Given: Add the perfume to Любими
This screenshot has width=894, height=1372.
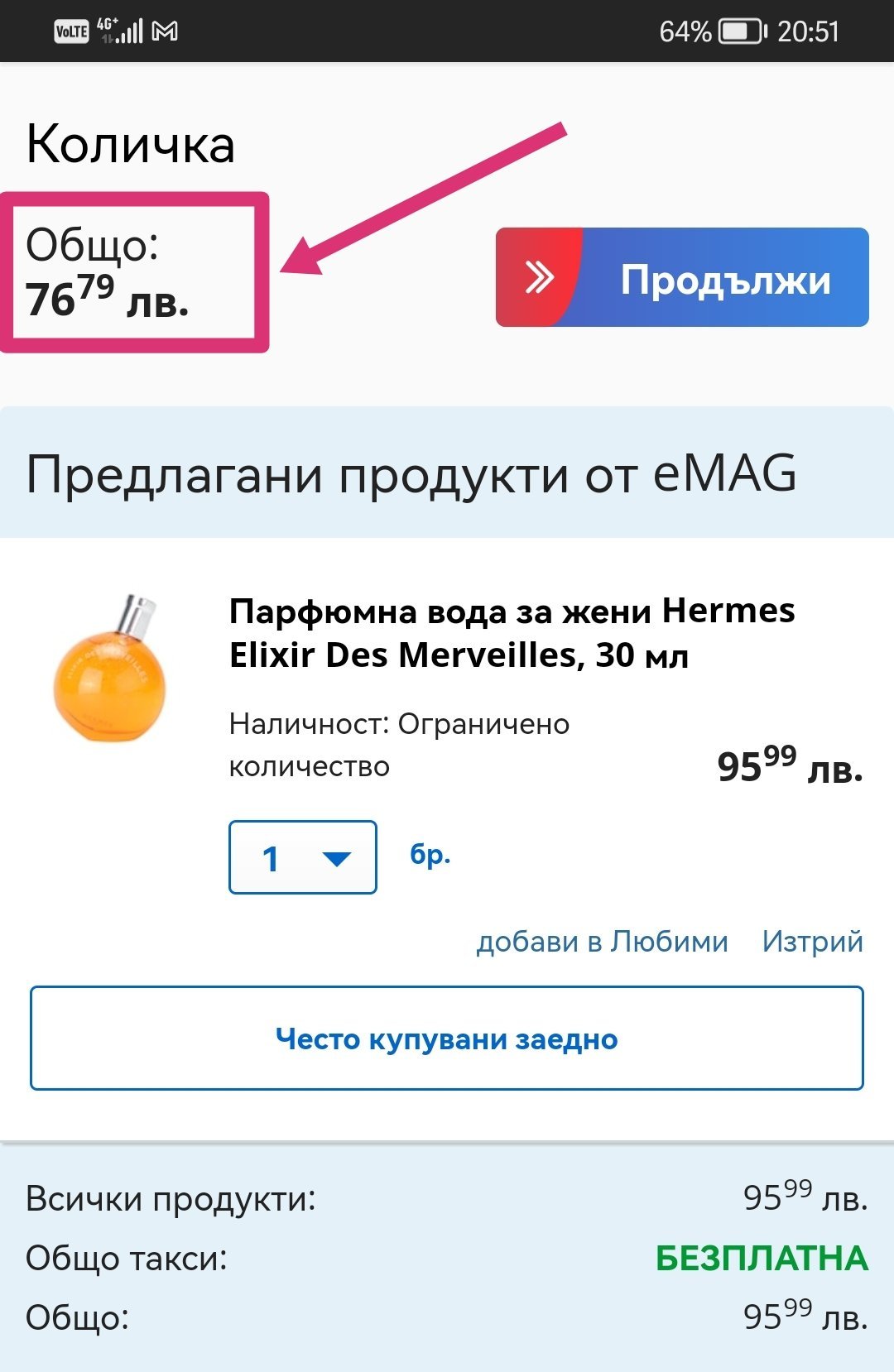Looking at the screenshot, I should coord(602,942).
